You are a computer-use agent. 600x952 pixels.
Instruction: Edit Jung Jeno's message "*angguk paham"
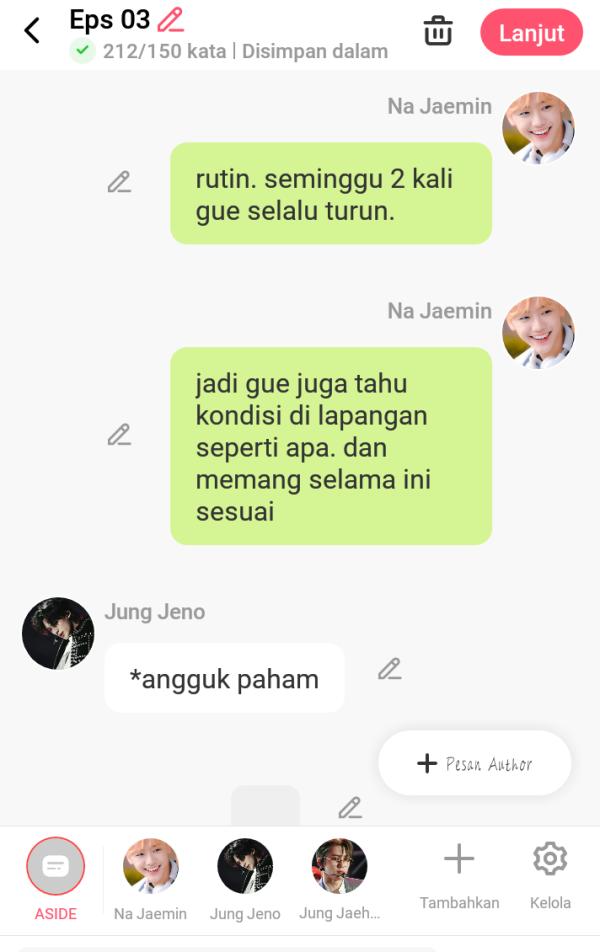click(x=389, y=669)
